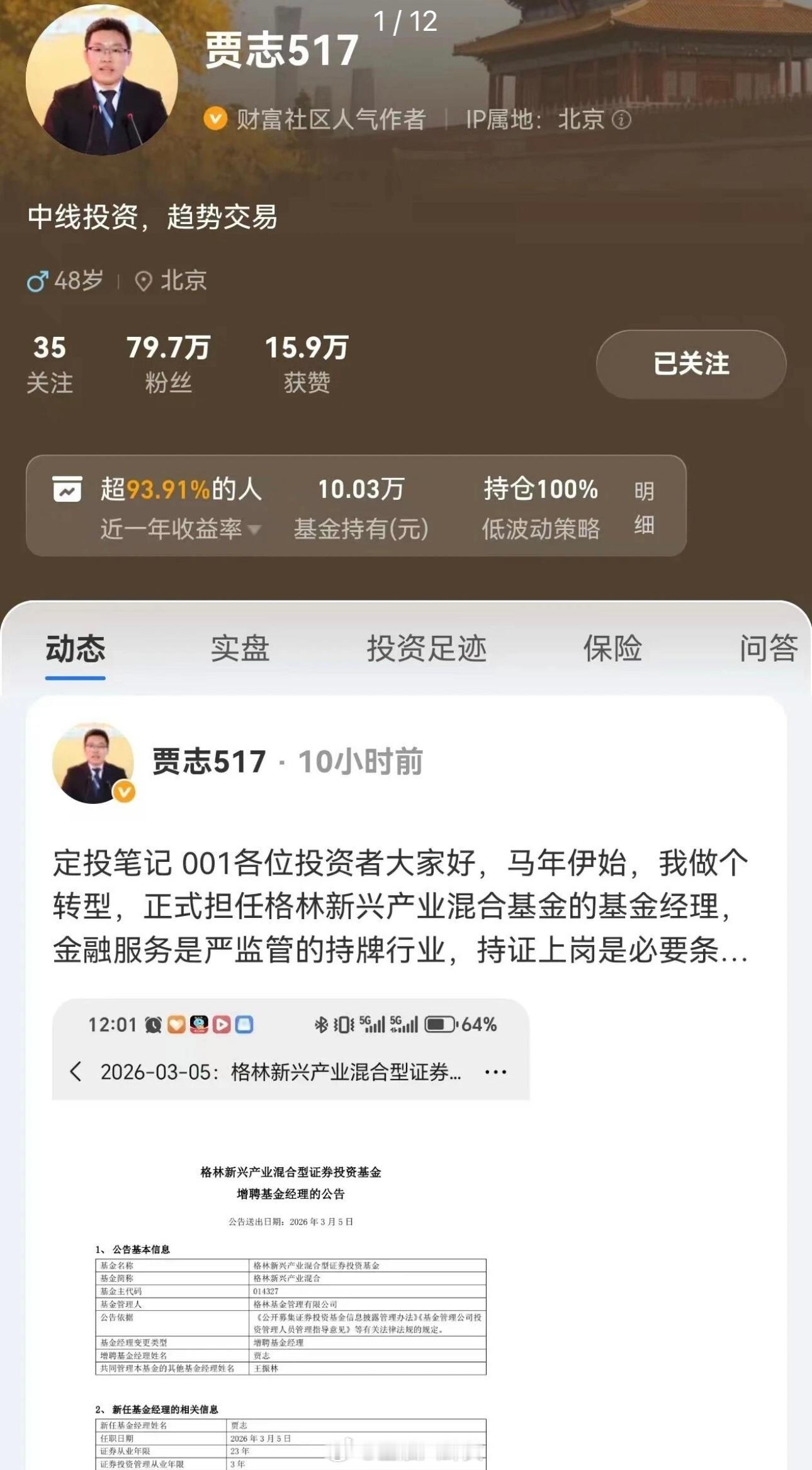The height and width of the screenshot is (1470, 812).
Task: Toggle the 已关注 follow button
Action: coord(690,363)
